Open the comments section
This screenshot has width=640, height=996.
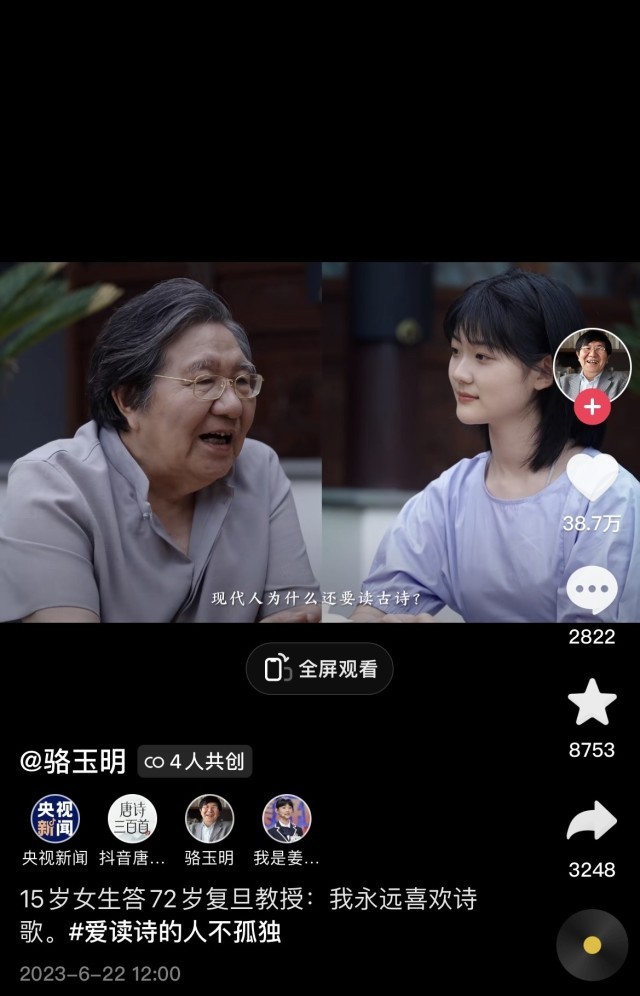point(592,590)
